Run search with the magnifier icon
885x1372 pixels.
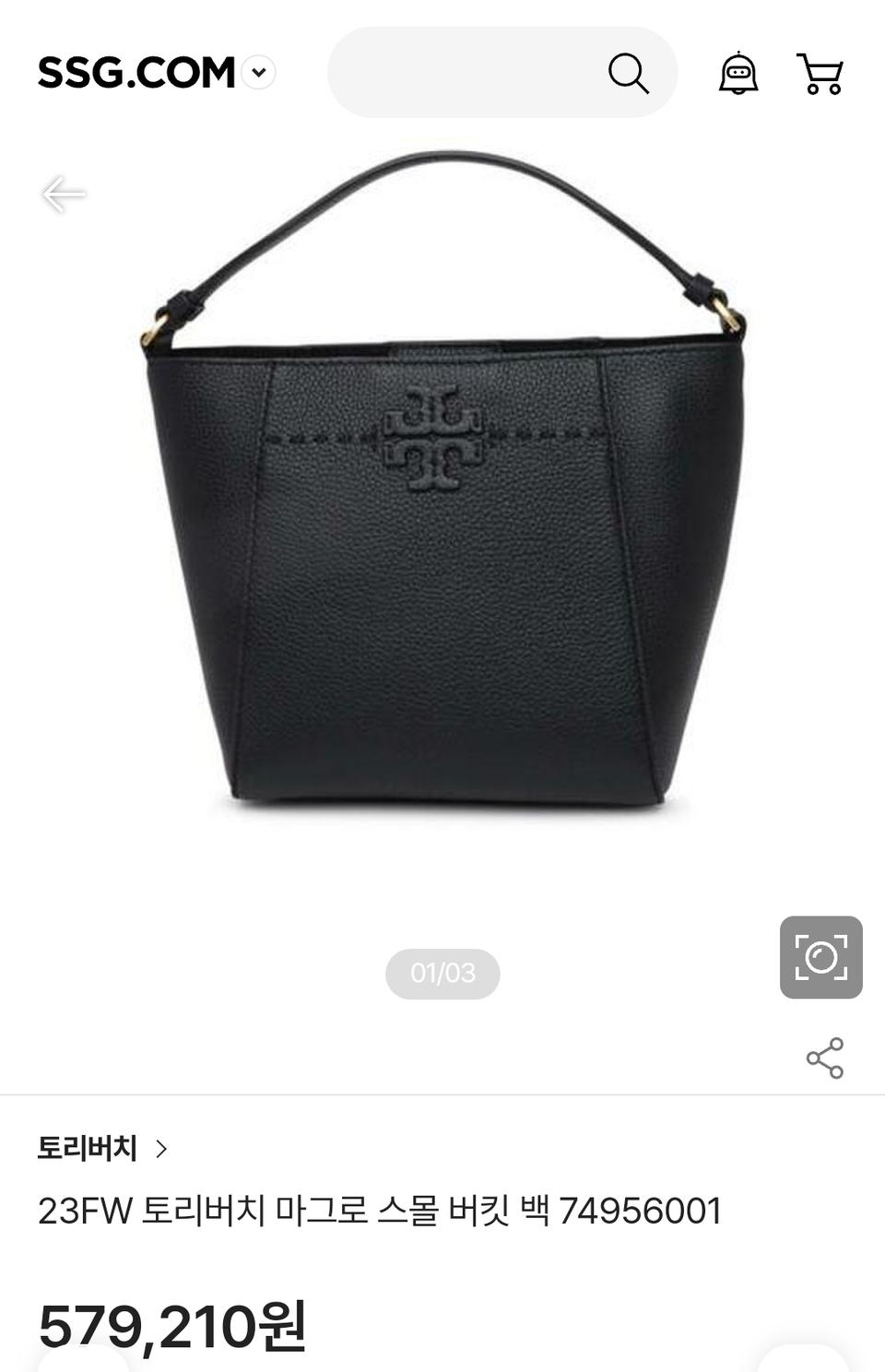[x=628, y=73]
